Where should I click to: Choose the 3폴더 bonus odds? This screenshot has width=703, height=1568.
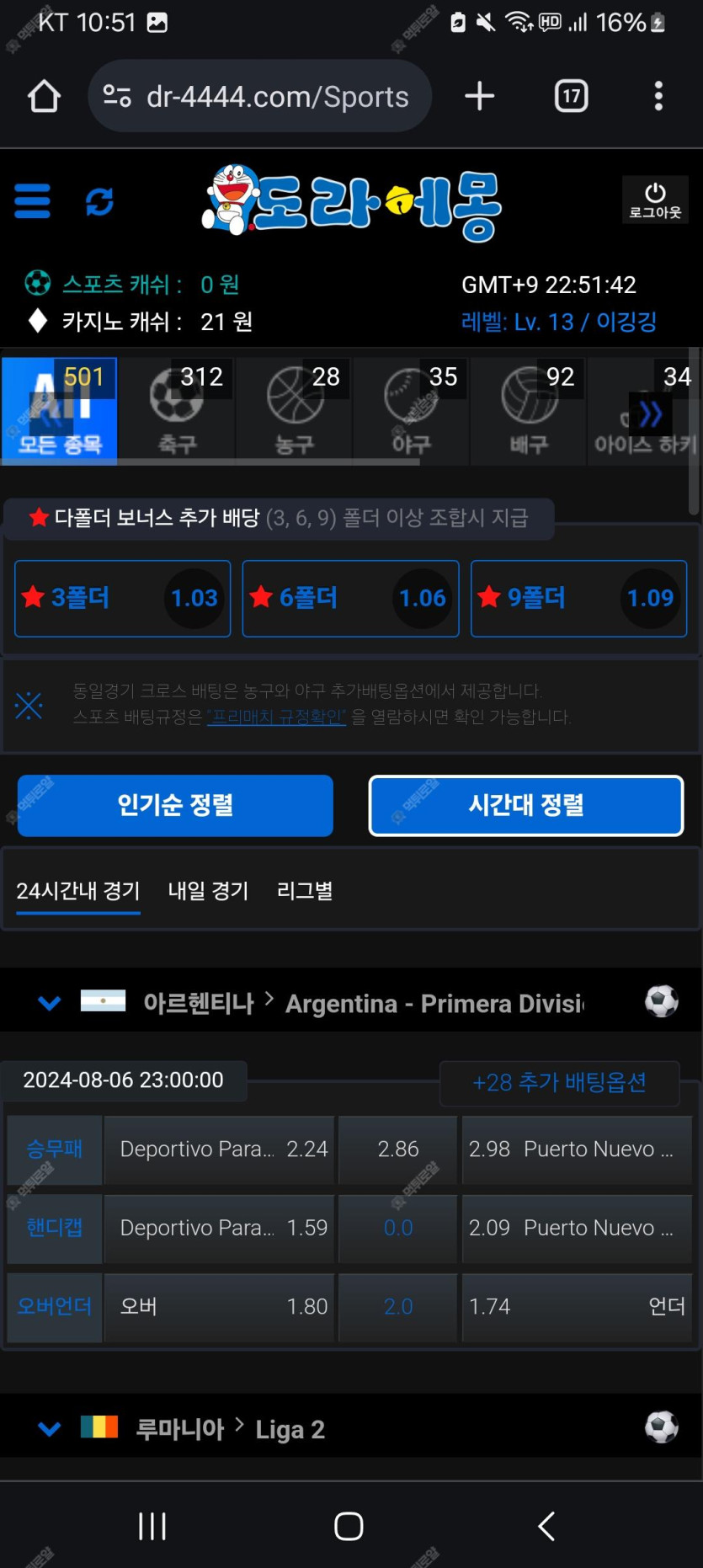[x=123, y=599]
